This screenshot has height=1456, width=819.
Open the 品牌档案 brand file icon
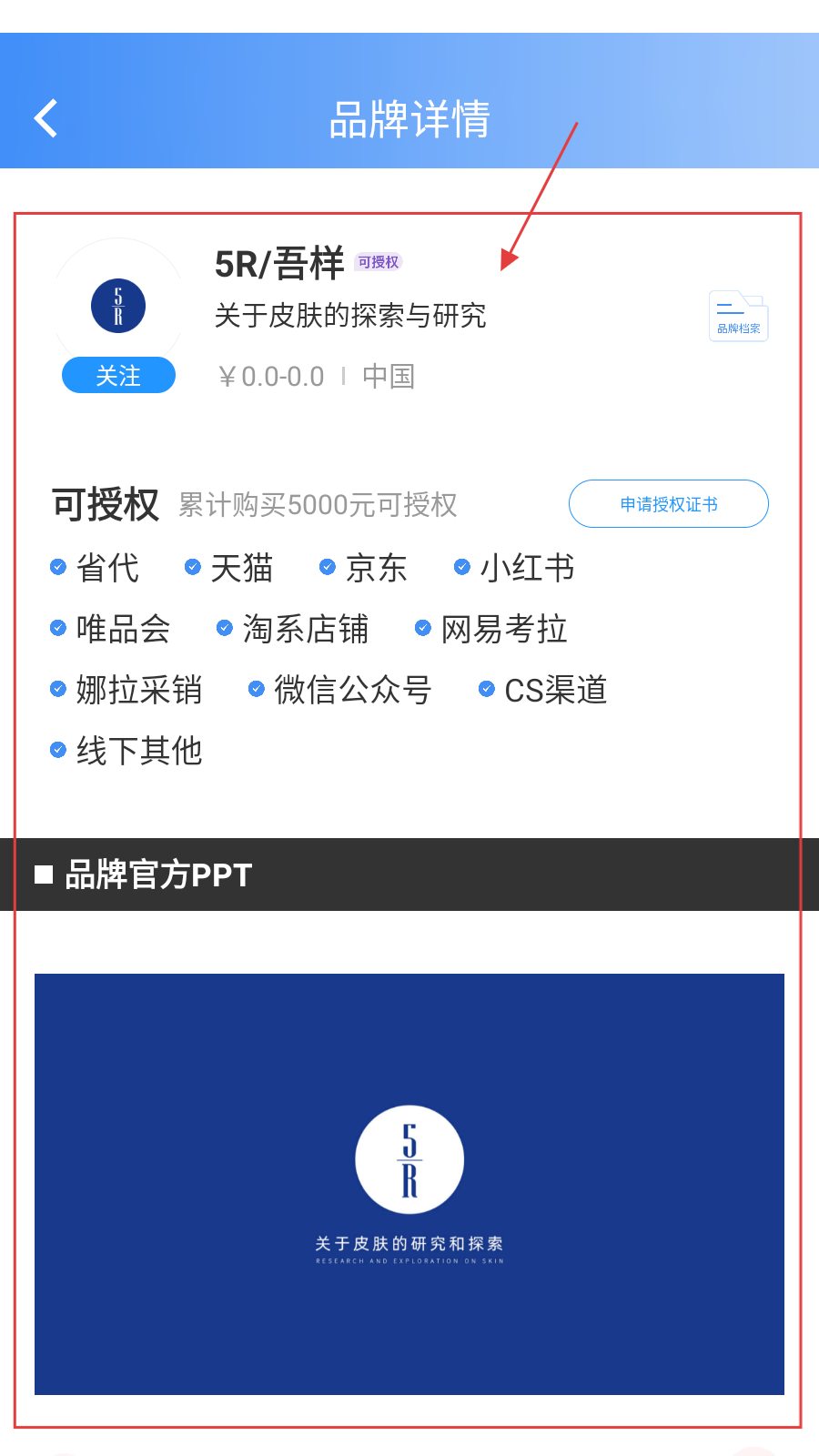(x=738, y=316)
